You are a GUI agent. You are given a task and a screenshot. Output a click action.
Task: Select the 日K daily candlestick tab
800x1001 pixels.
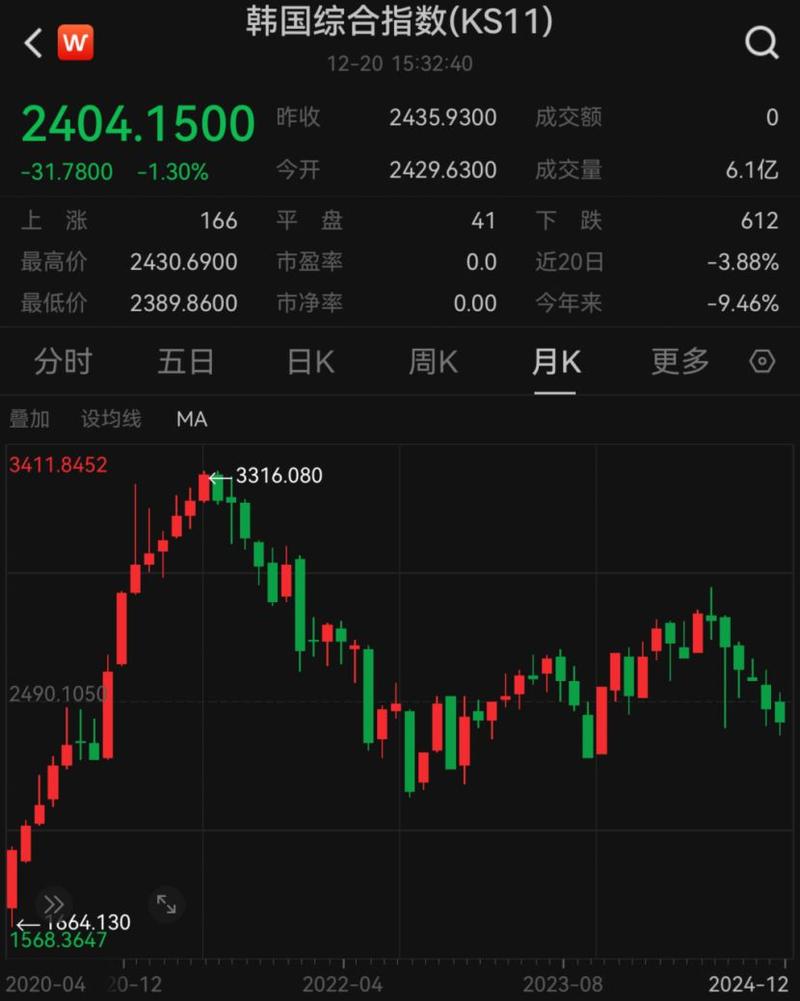pos(309,362)
